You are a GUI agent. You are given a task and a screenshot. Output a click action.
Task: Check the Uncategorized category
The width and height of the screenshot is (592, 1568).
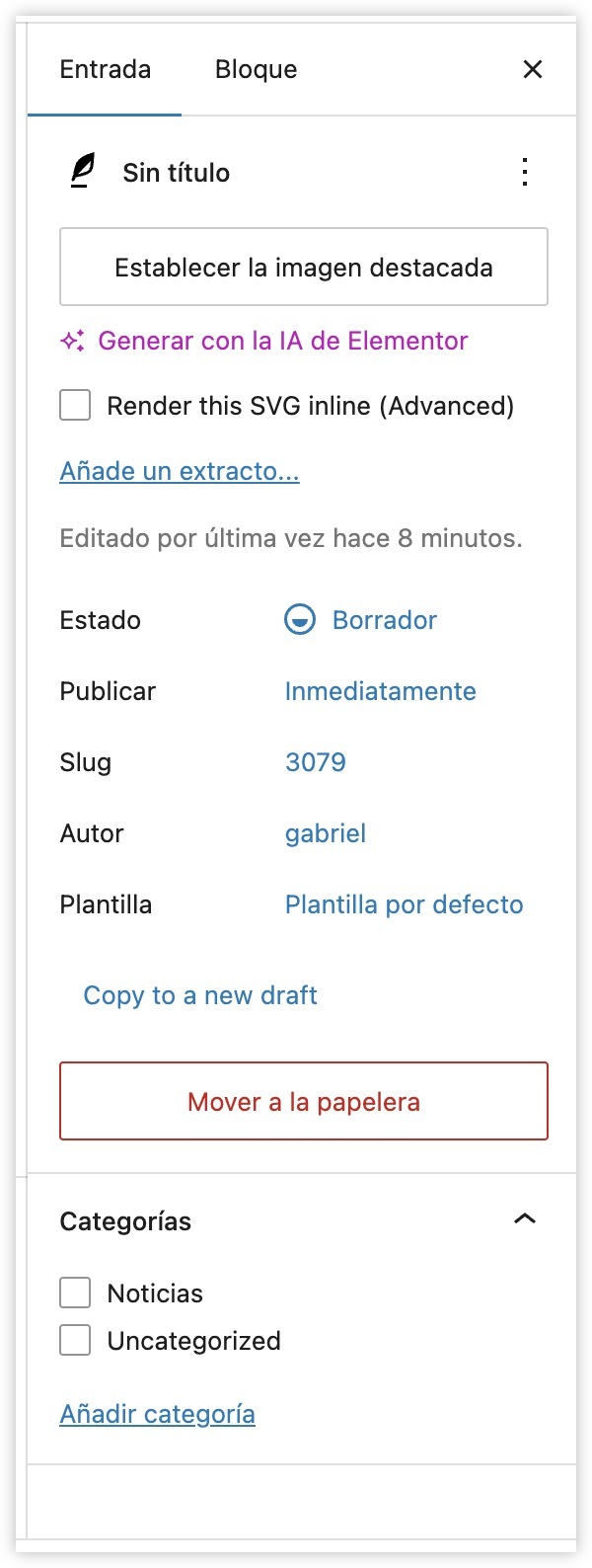(x=76, y=1340)
